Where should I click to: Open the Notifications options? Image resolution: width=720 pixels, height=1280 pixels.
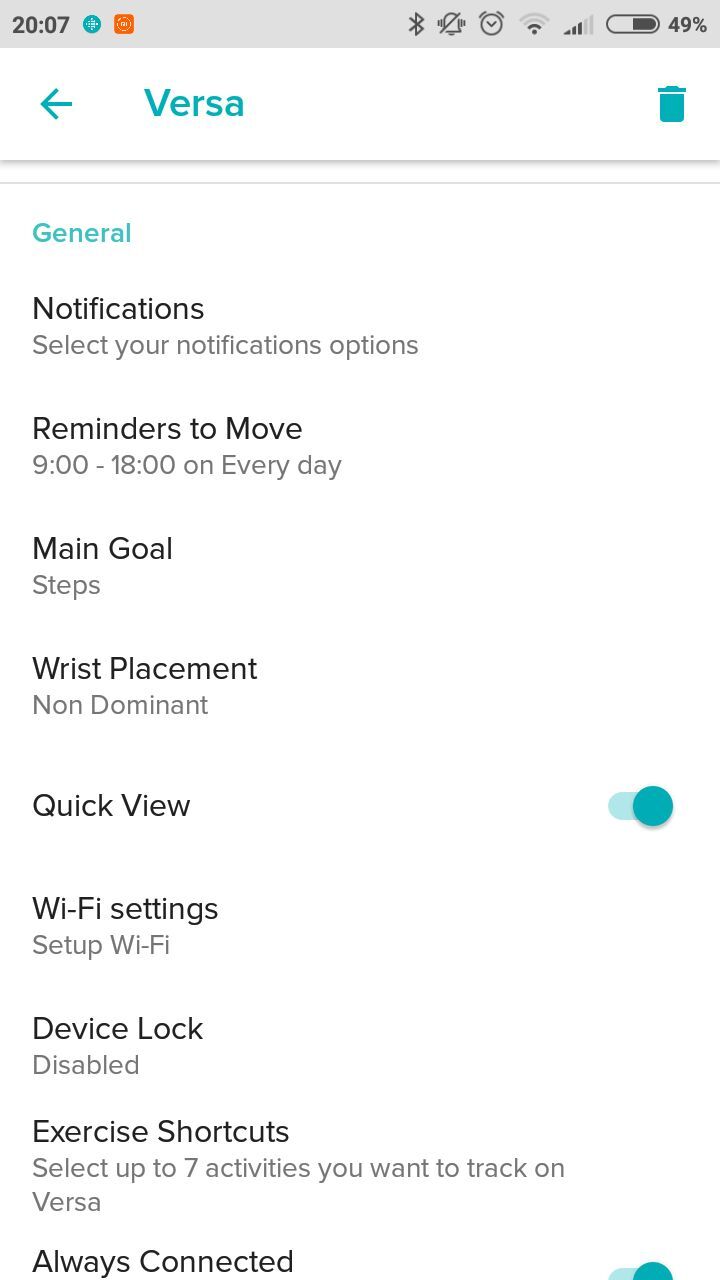point(225,325)
